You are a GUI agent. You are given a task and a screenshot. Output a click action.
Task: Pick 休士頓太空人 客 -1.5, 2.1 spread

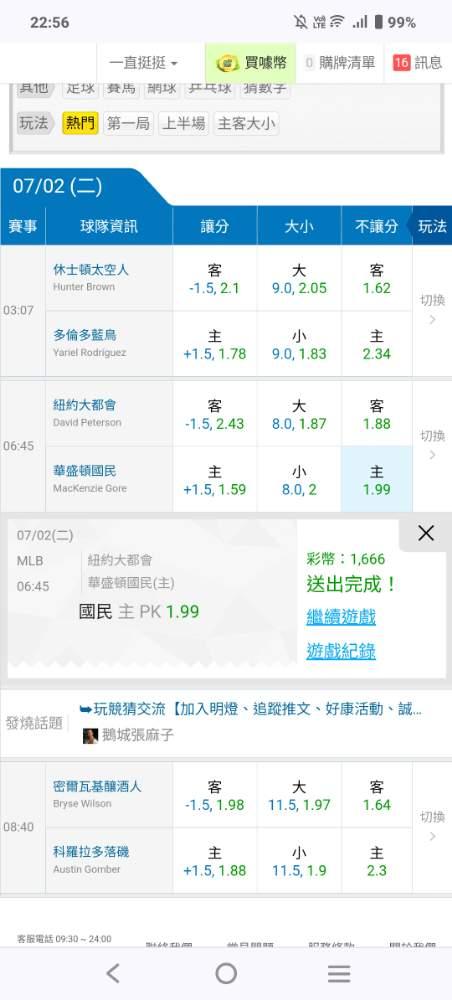pyautogui.click(x=215, y=279)
